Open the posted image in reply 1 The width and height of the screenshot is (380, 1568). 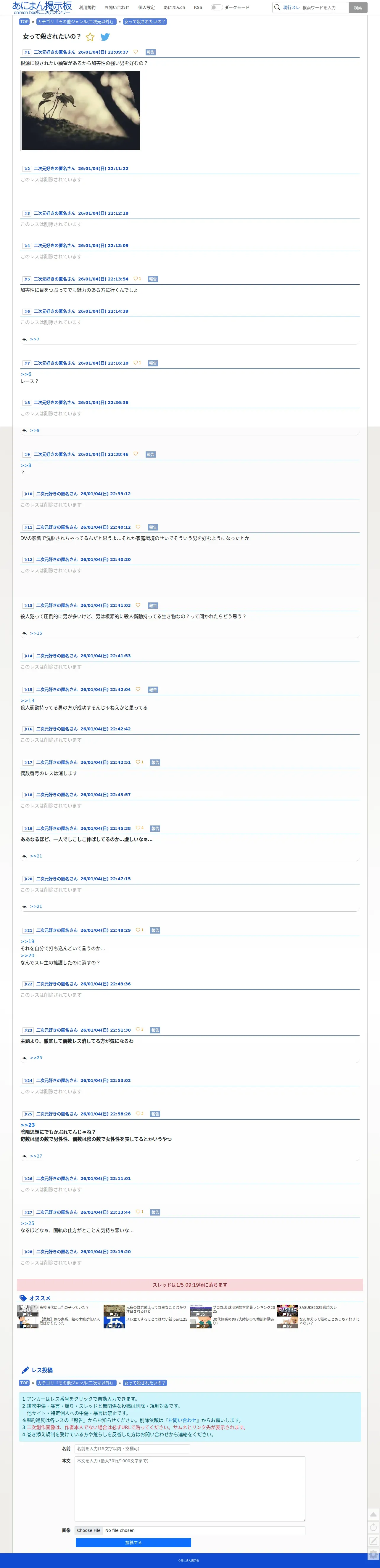[81, 110]
